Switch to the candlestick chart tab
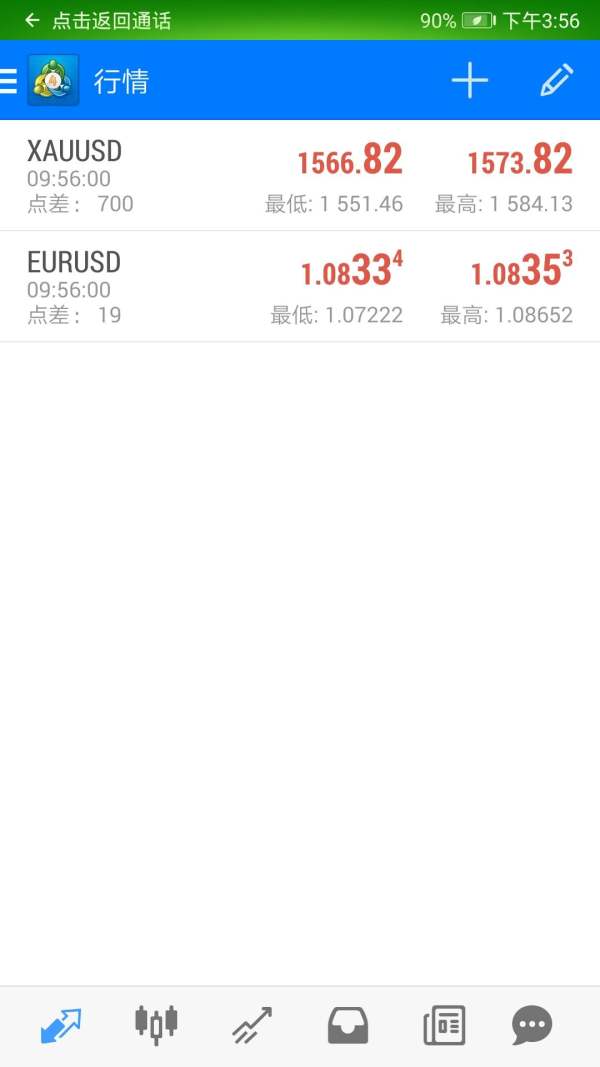The image size is (600, 1067). tap(156, 1025)
